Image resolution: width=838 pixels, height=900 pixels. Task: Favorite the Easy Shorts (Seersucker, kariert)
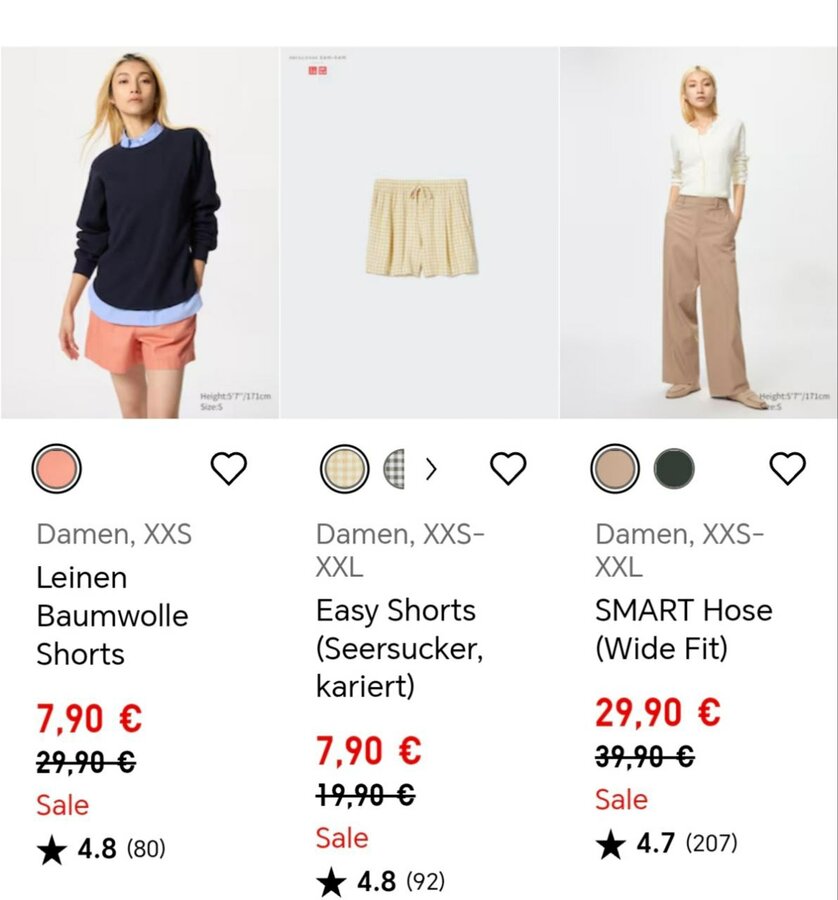(508, 468)
